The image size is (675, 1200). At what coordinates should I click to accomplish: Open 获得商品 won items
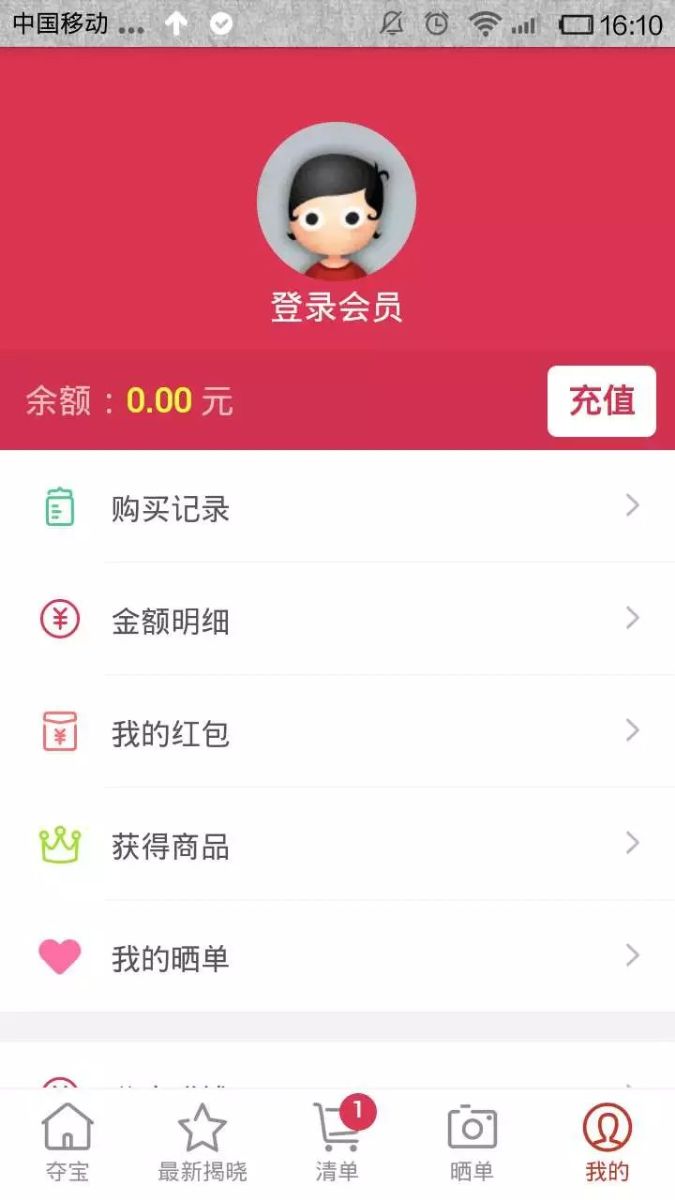tap(337, 846)
